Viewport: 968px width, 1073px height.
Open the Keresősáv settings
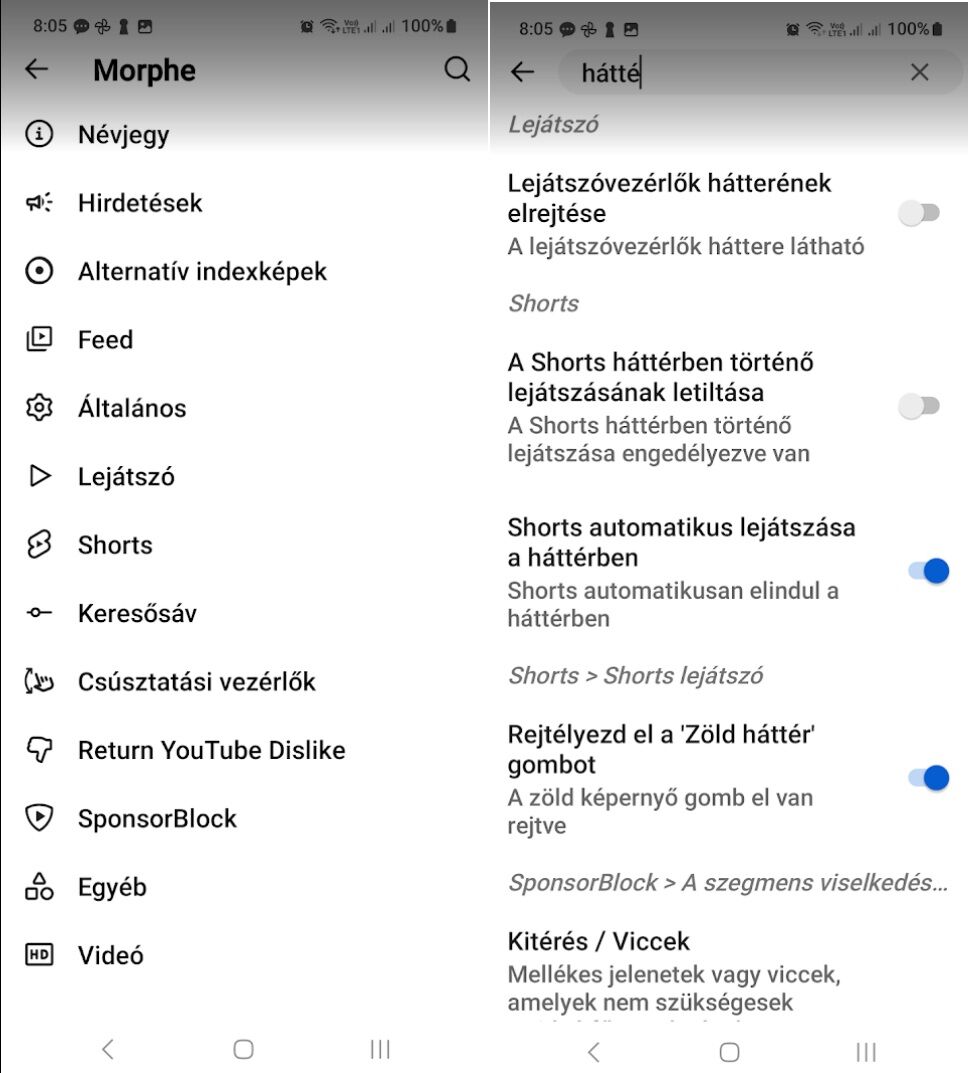(x=137, y=613)
